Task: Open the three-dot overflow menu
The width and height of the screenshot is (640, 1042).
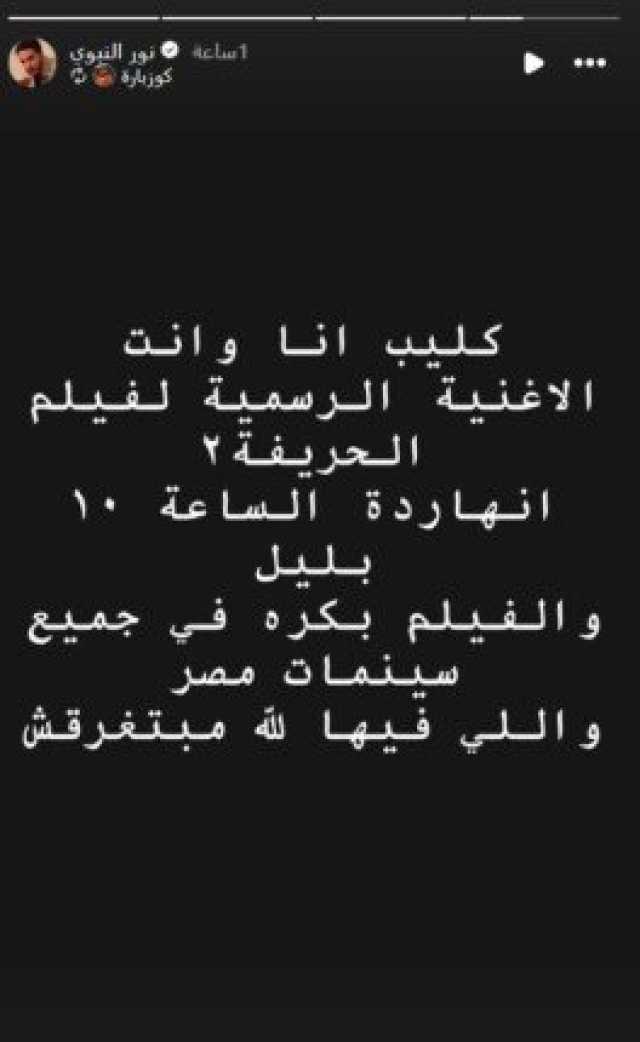Action: click(589, 63)
